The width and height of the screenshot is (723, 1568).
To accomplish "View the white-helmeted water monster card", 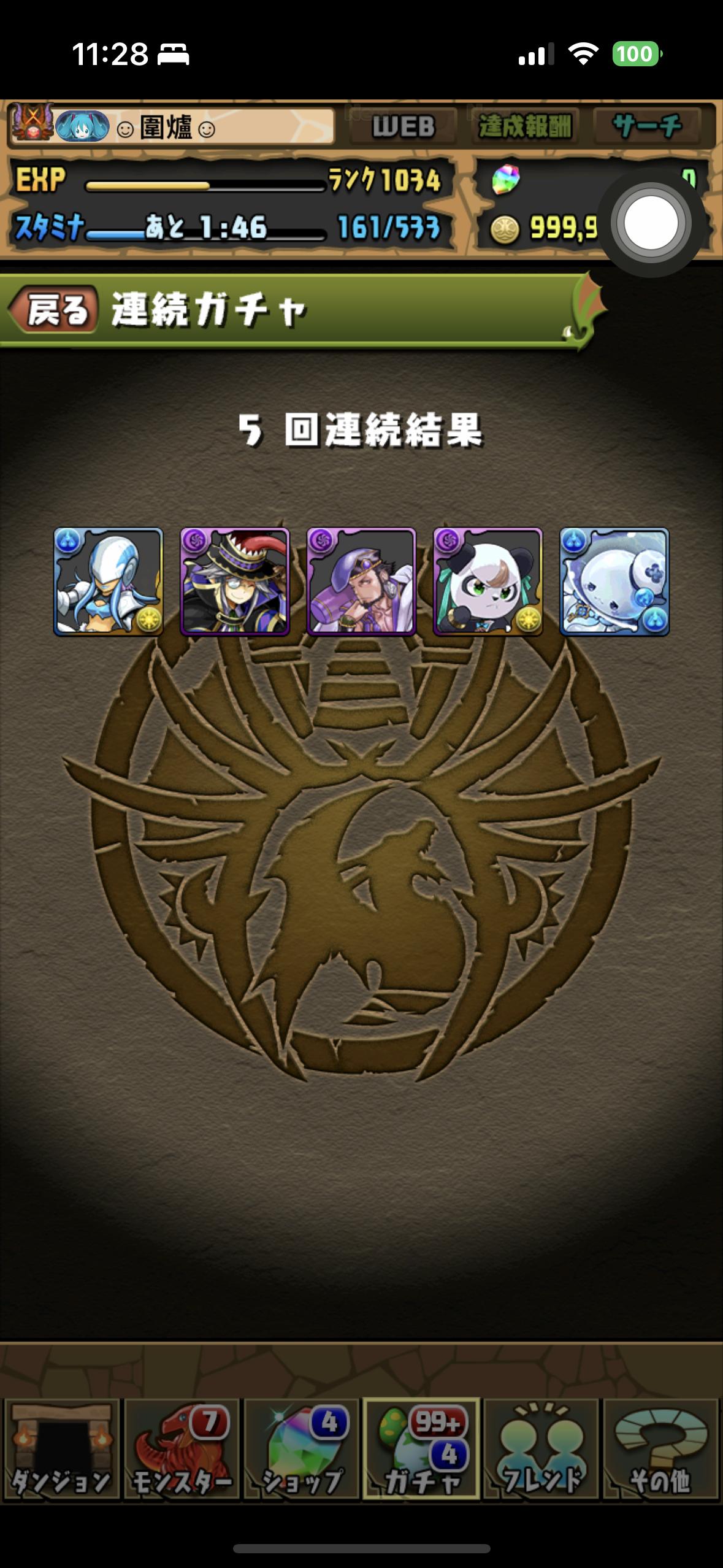I will click(x=109, y=581).
